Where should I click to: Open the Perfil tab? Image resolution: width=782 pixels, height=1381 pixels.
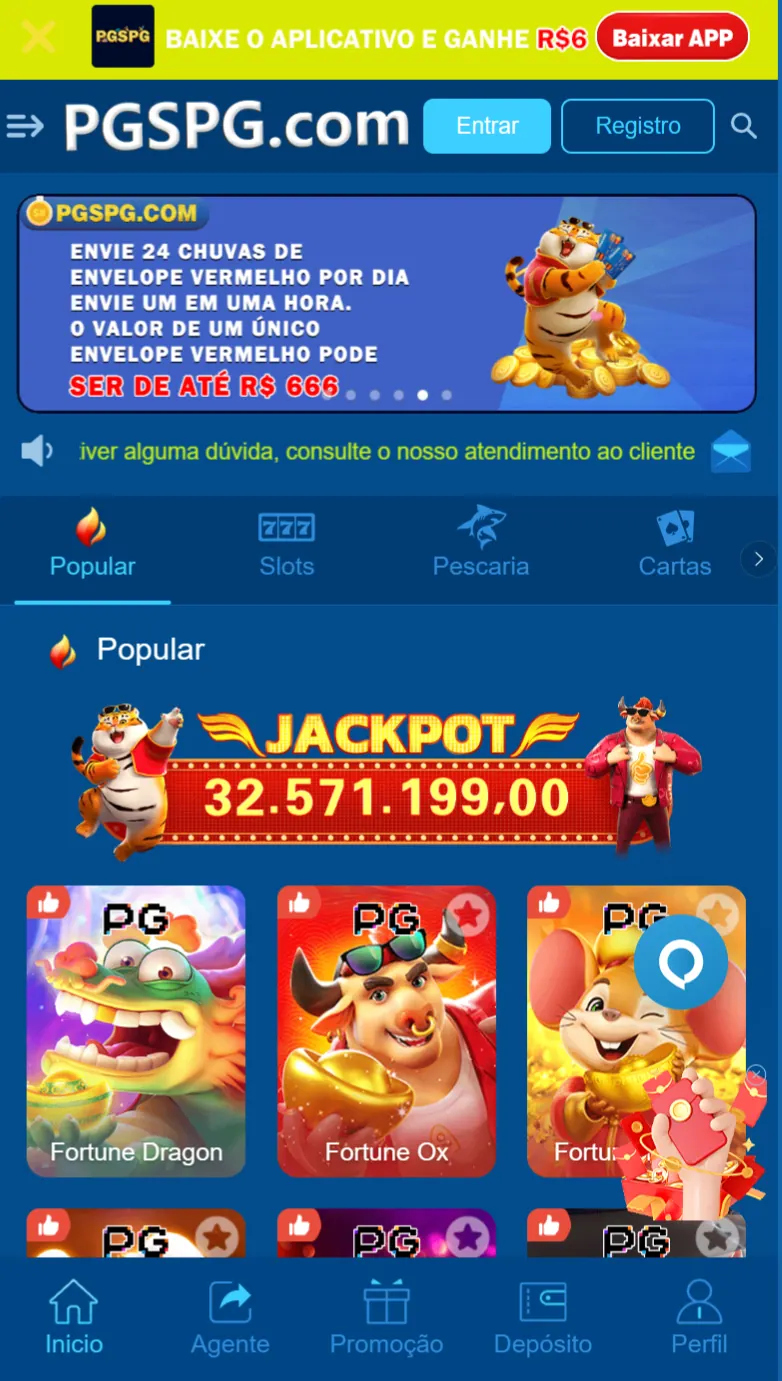point(699,1317)
